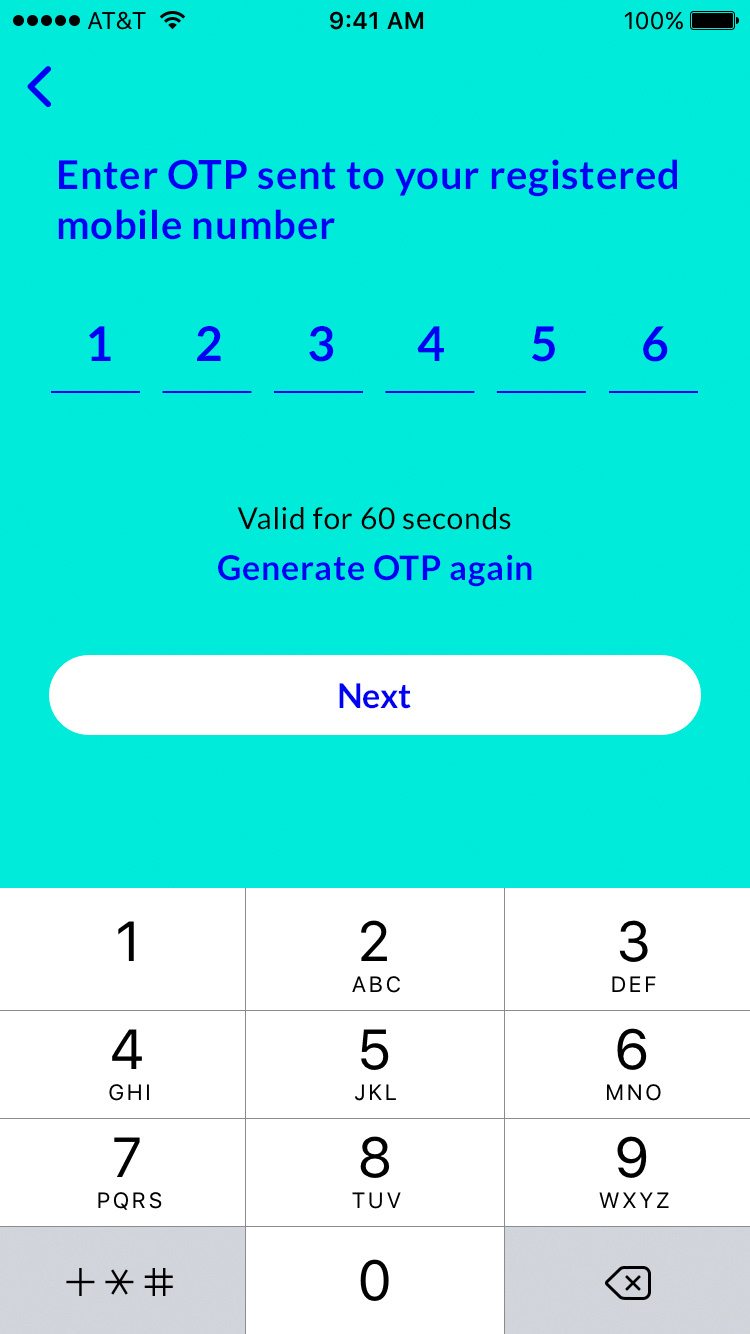Viewport: 750px width, 1334px height.
Task: Tap the 0 key on keypad
Action: coord(375,1281)
